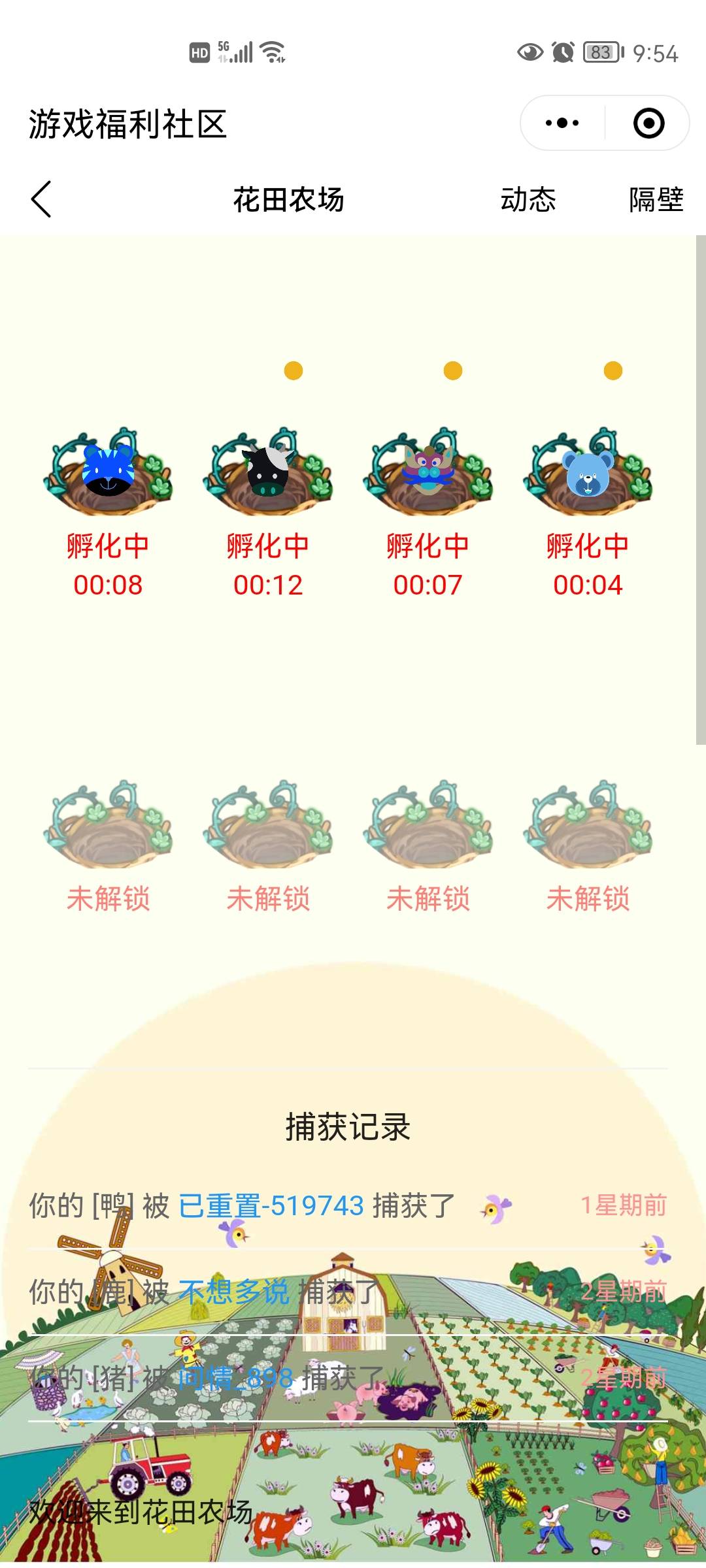Switch to 隔壁 neighbors
Image resolution: width=706 pixels, height=1568 pixels.
[656, 199]
